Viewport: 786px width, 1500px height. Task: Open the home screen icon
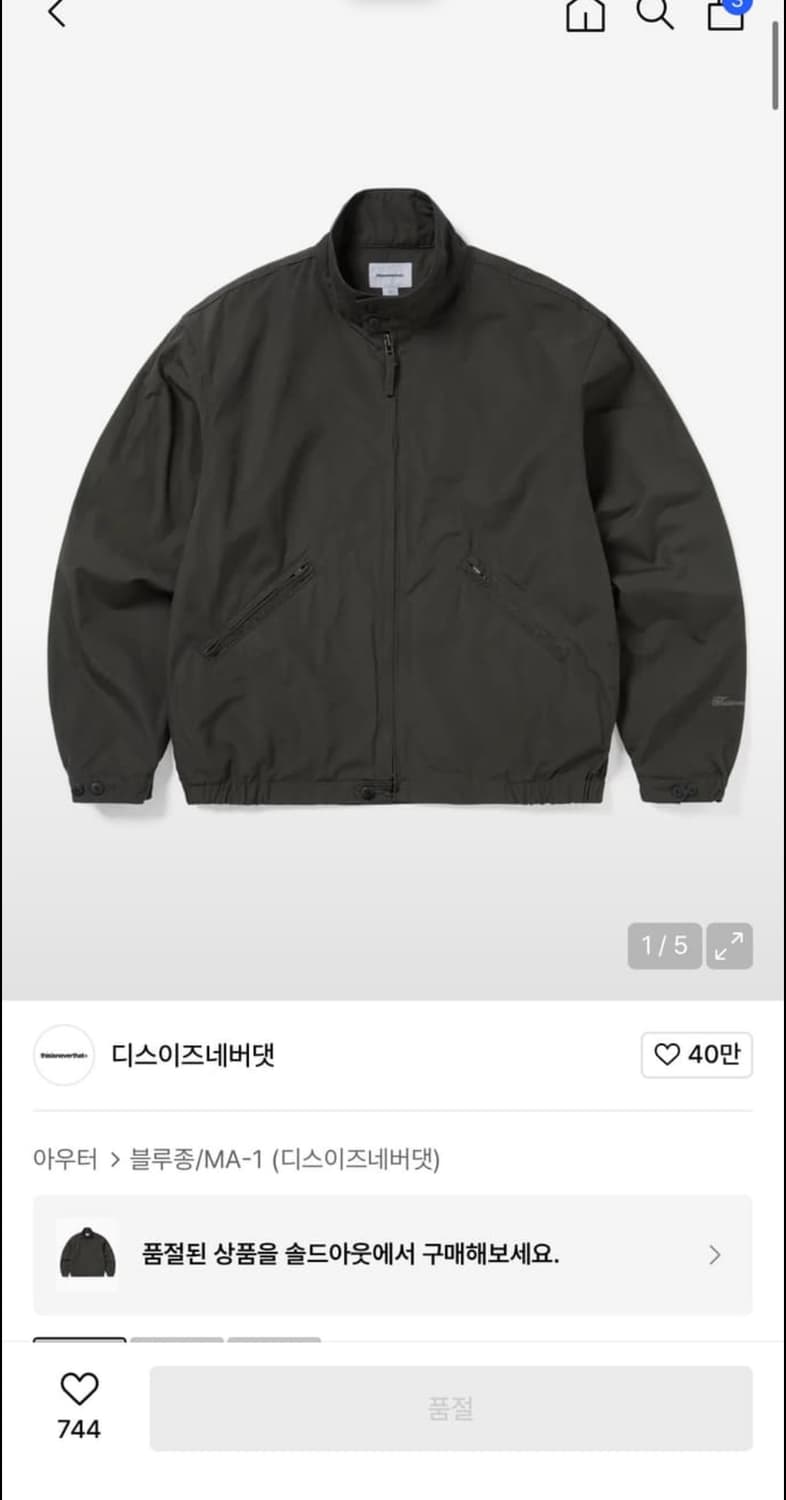click(x=588, y=15)
